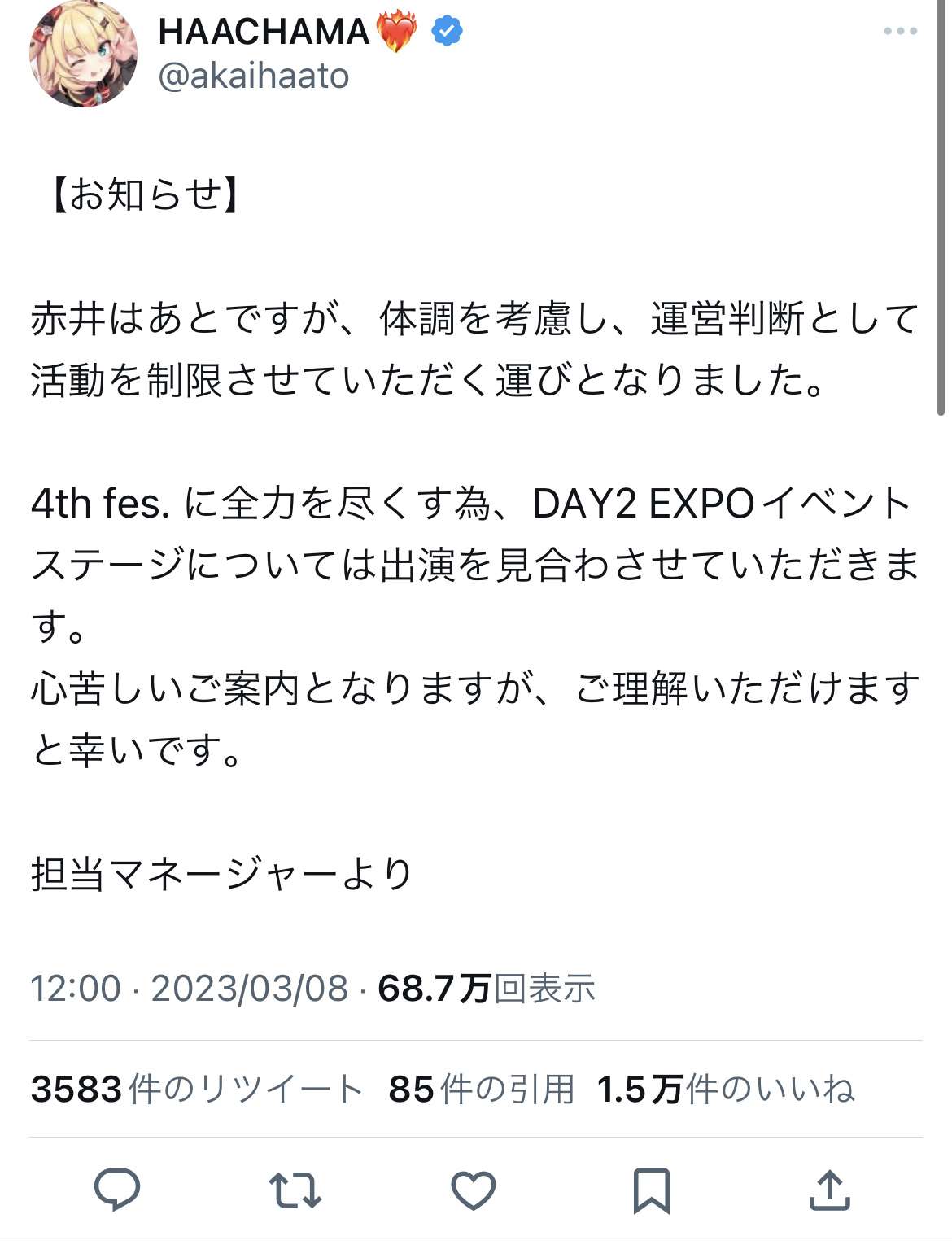Open the @akaihaato profile handle
The image size is (952, 1249).
click(x=253, y=76)
